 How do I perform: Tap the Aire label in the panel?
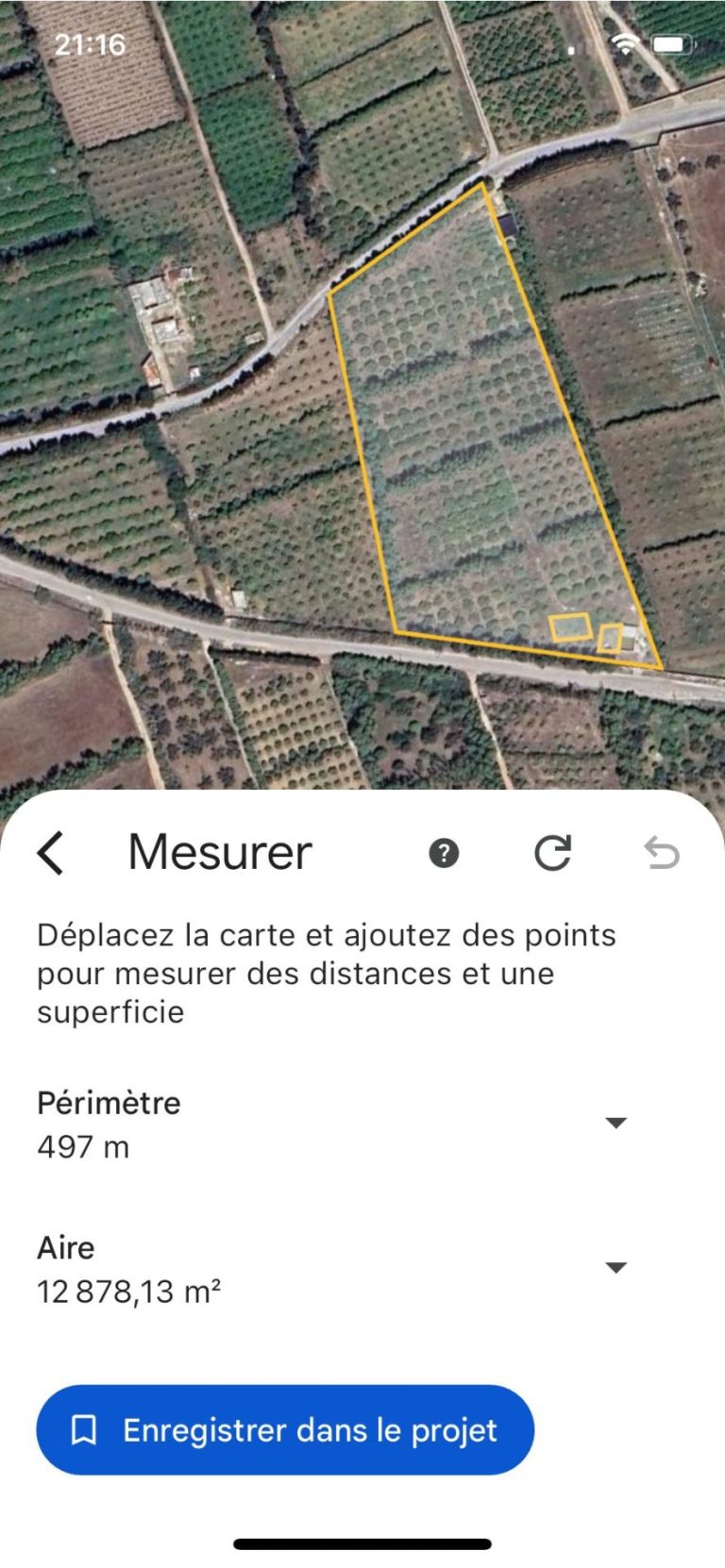pos(64,1247)
